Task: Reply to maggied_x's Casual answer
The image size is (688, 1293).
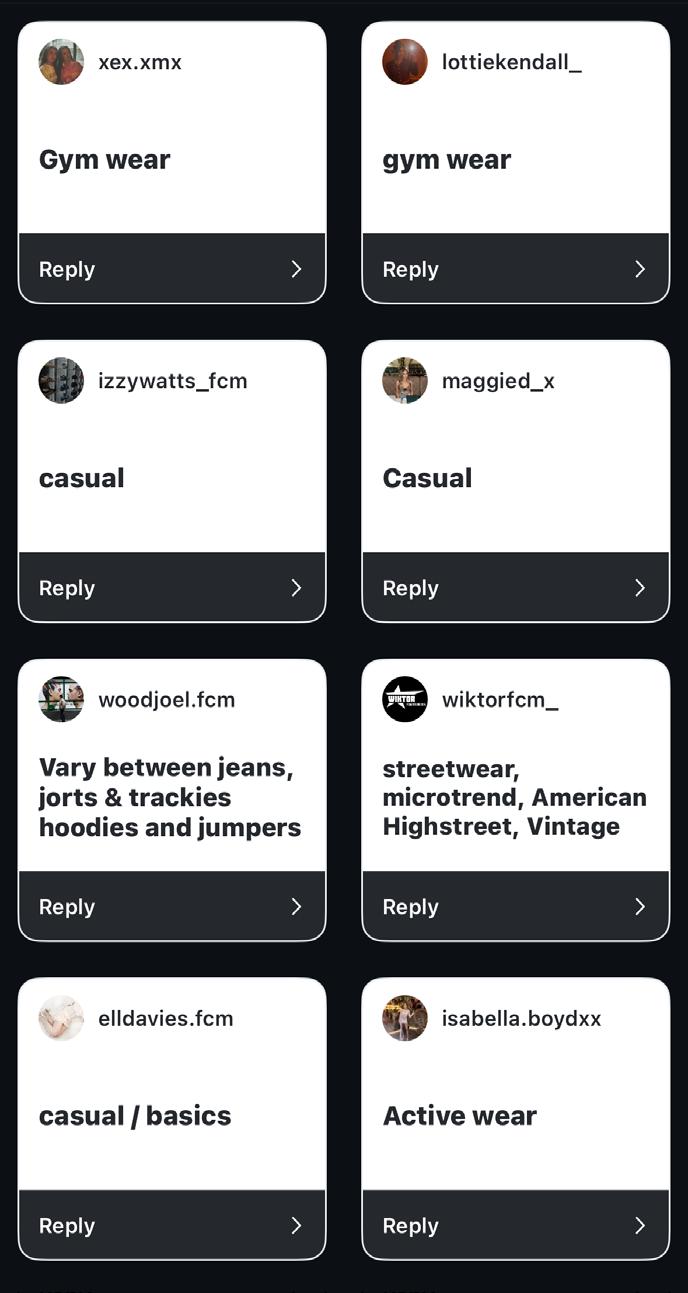Action: (x=515, y=588)
